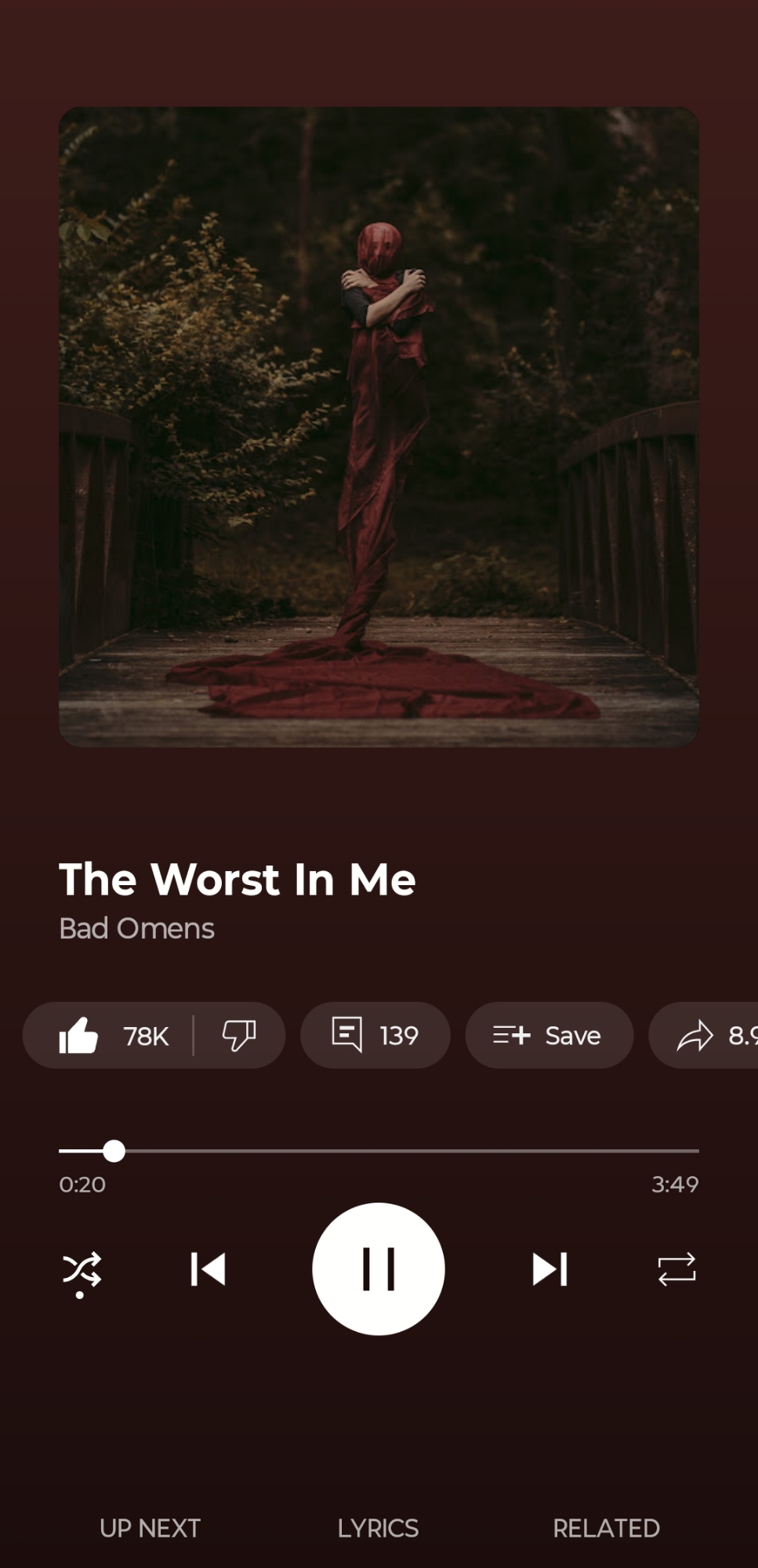Pause the playback

[x=379, y=1269]
